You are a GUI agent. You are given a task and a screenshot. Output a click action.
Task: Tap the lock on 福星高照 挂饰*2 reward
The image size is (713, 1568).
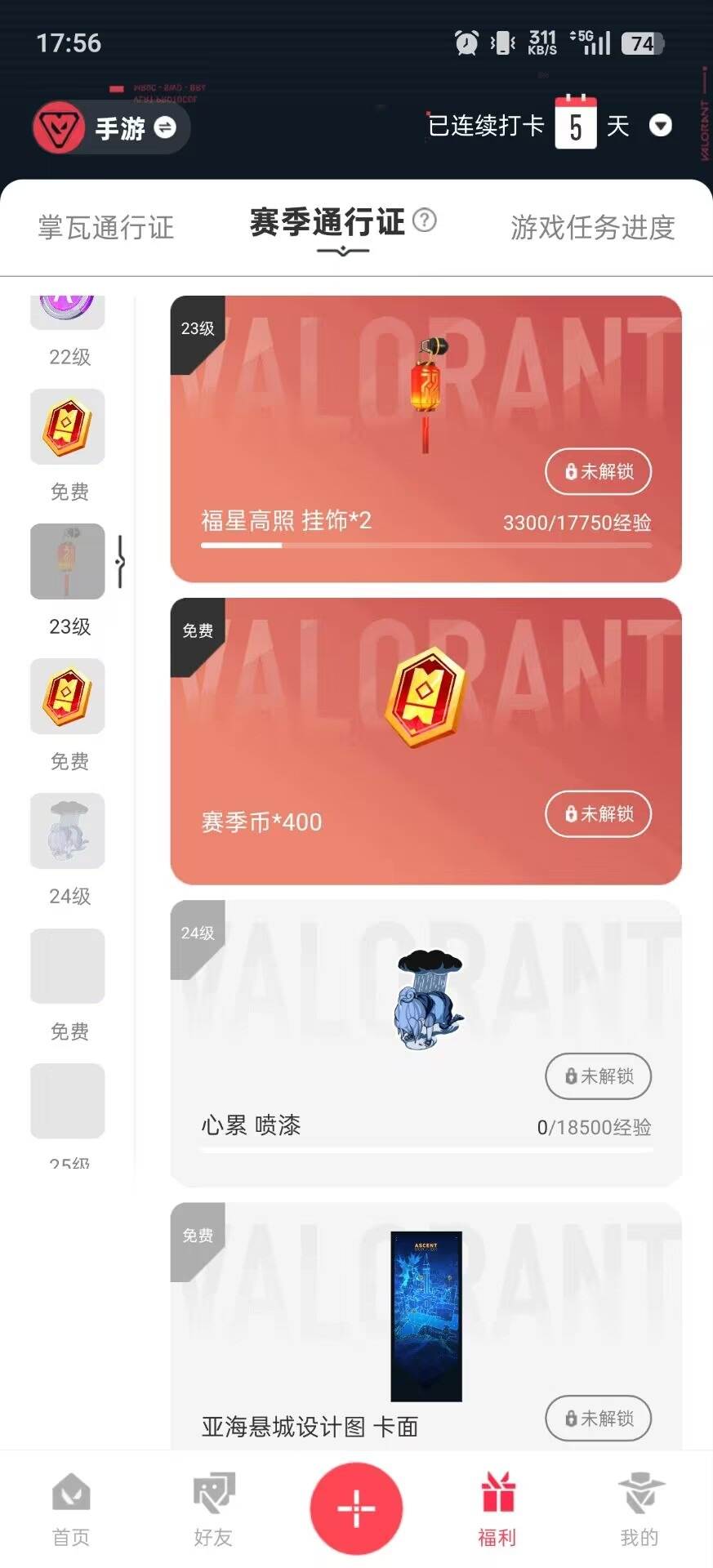598,472
